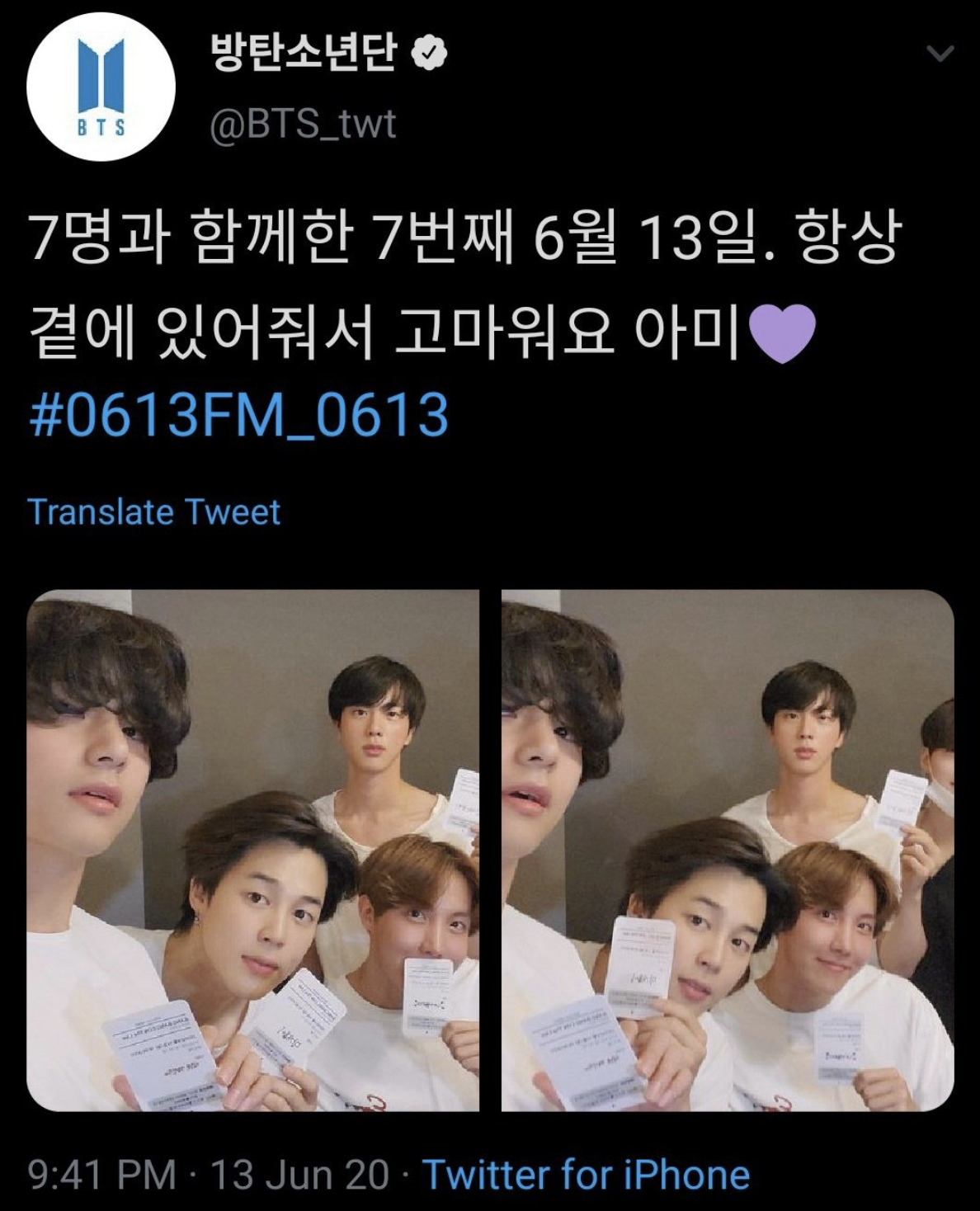Open the tweet options chevron
Screen dimensions: 980x1211
[940, 54]
